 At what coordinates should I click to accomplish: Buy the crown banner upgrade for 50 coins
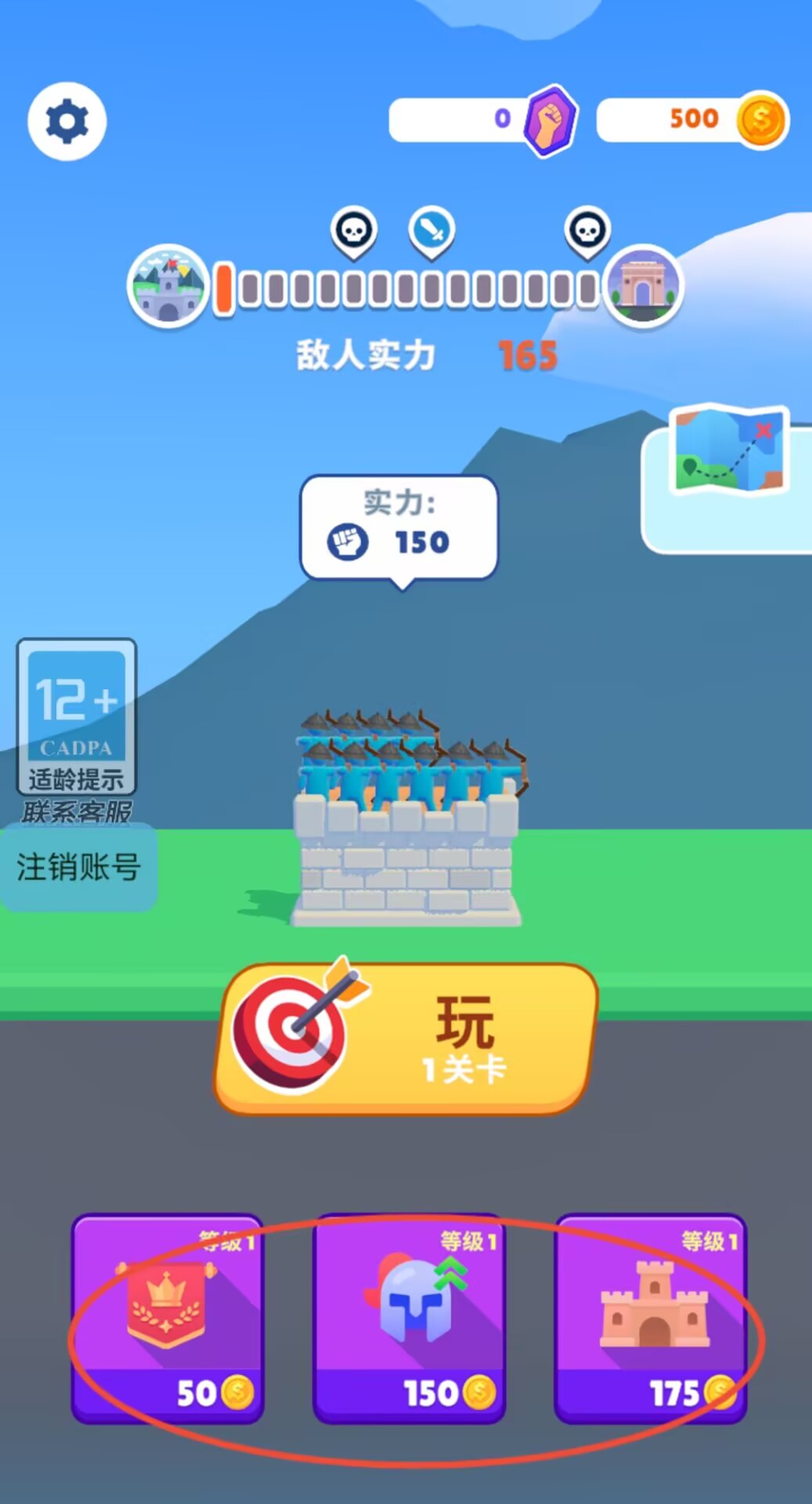tap(168, 1318)
